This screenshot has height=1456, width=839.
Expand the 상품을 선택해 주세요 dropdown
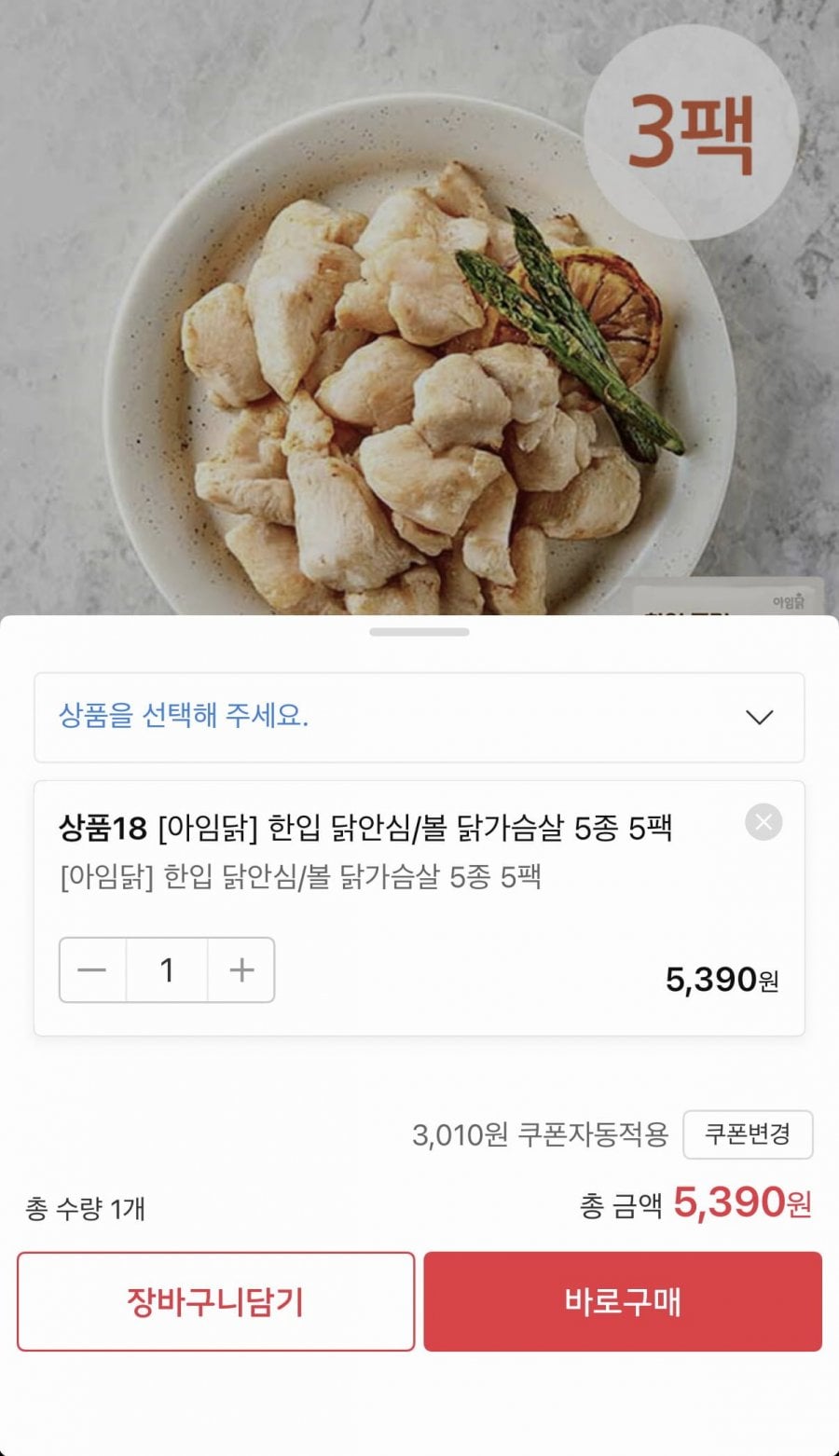419,717
